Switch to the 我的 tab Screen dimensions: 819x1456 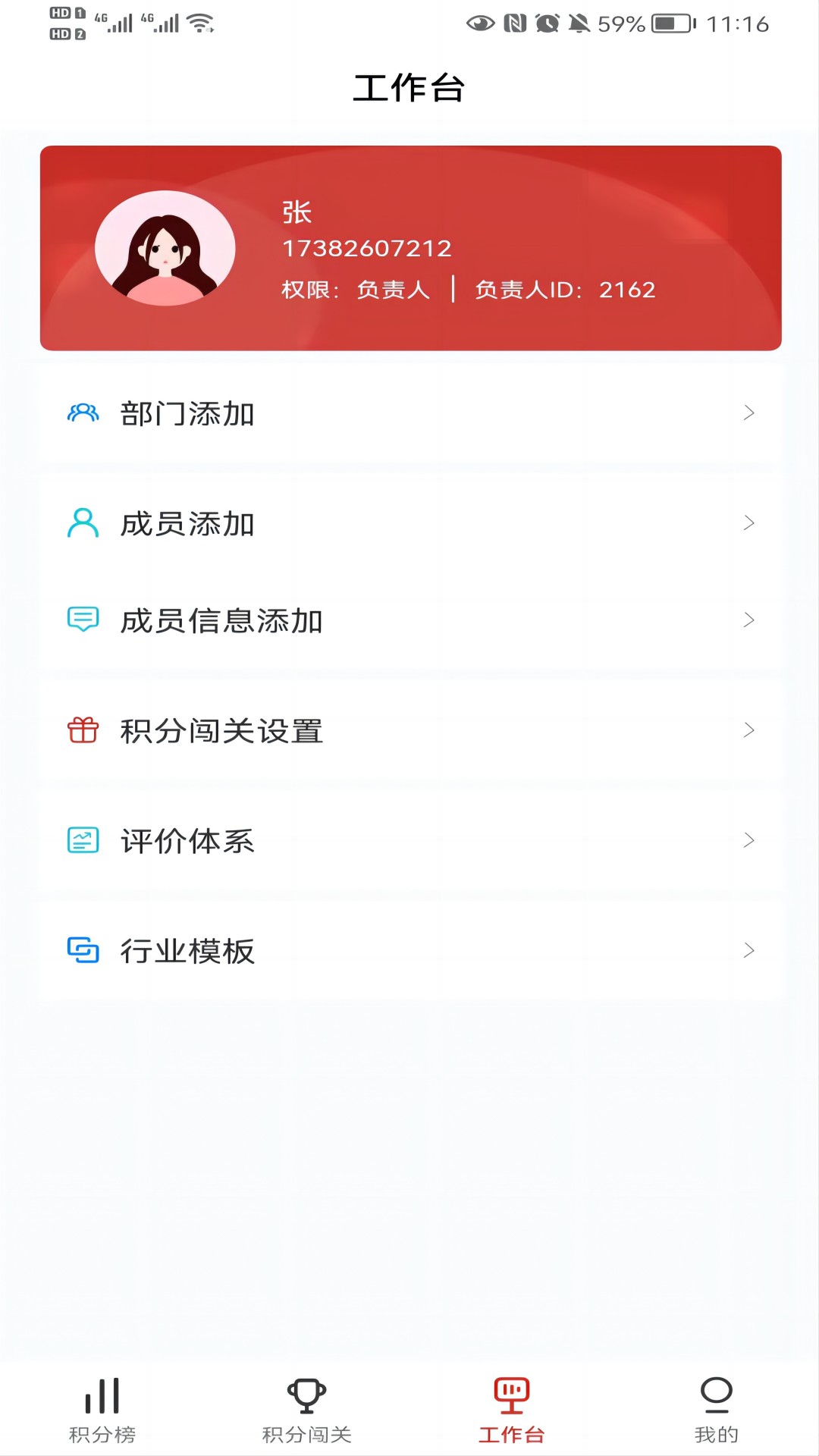click(716, 1410)
